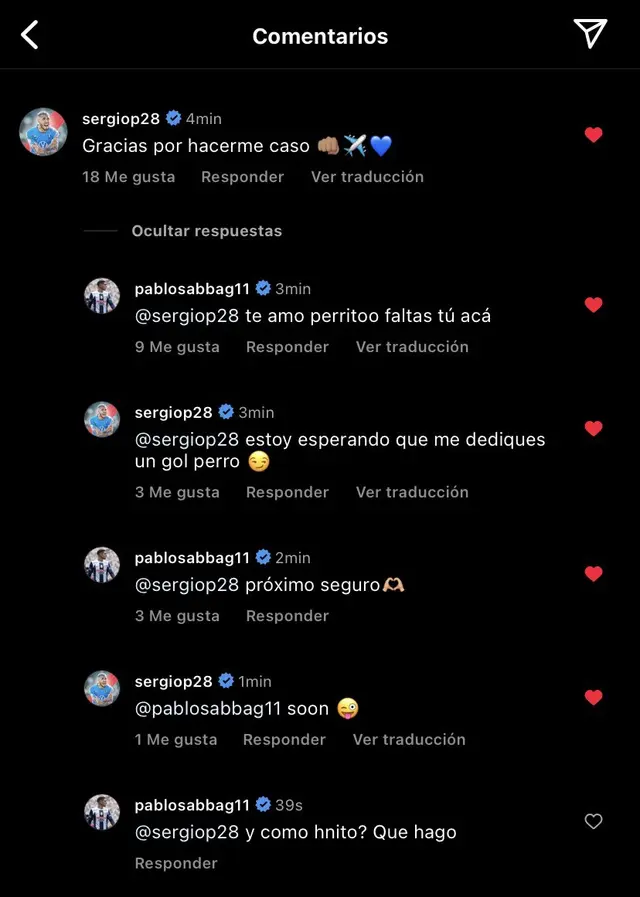Reply to the "Gracias por hacerme caso" comment
Screen dimensions: 640x897
tap(242, 177)
